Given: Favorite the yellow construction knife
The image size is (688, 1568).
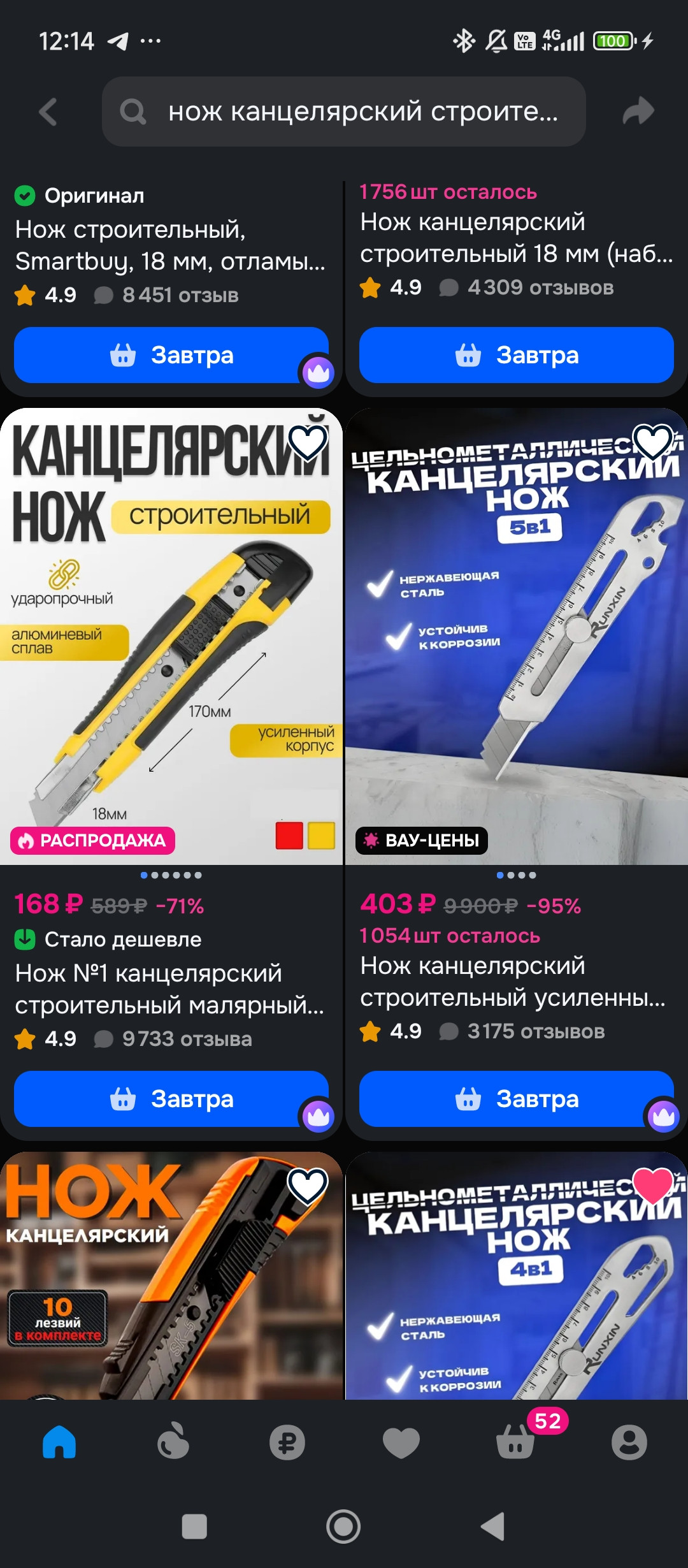Looking at the screenshot, I should [308, 442].
